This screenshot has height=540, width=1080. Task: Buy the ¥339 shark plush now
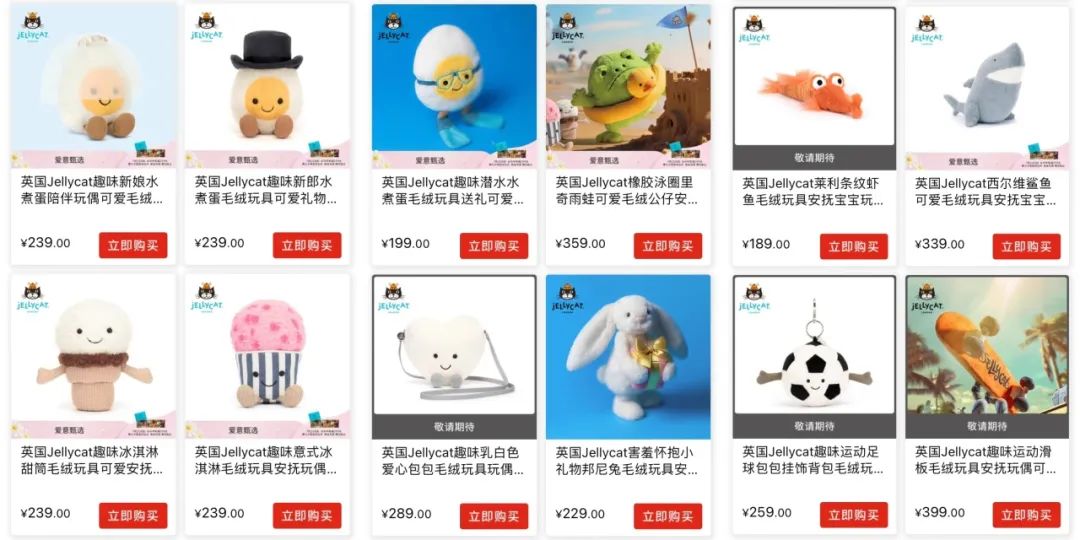click(1026, 246)
